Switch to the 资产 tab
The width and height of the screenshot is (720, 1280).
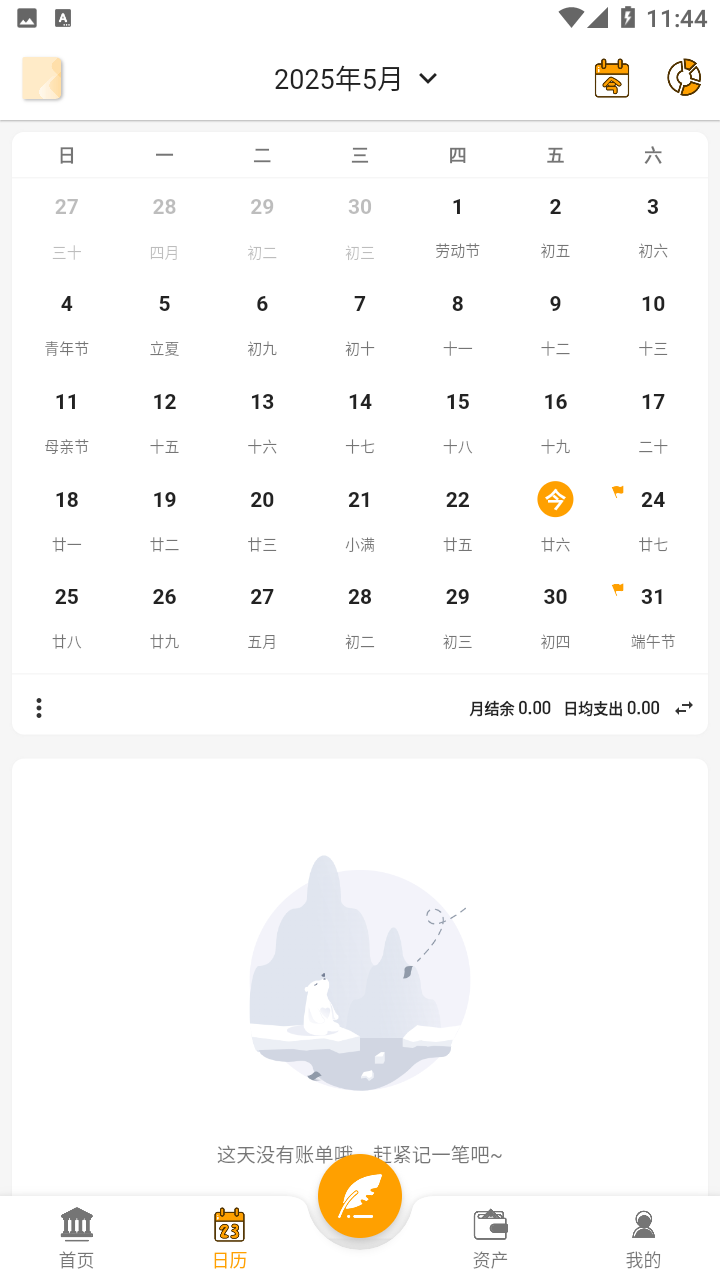[x=490, y=1237]
